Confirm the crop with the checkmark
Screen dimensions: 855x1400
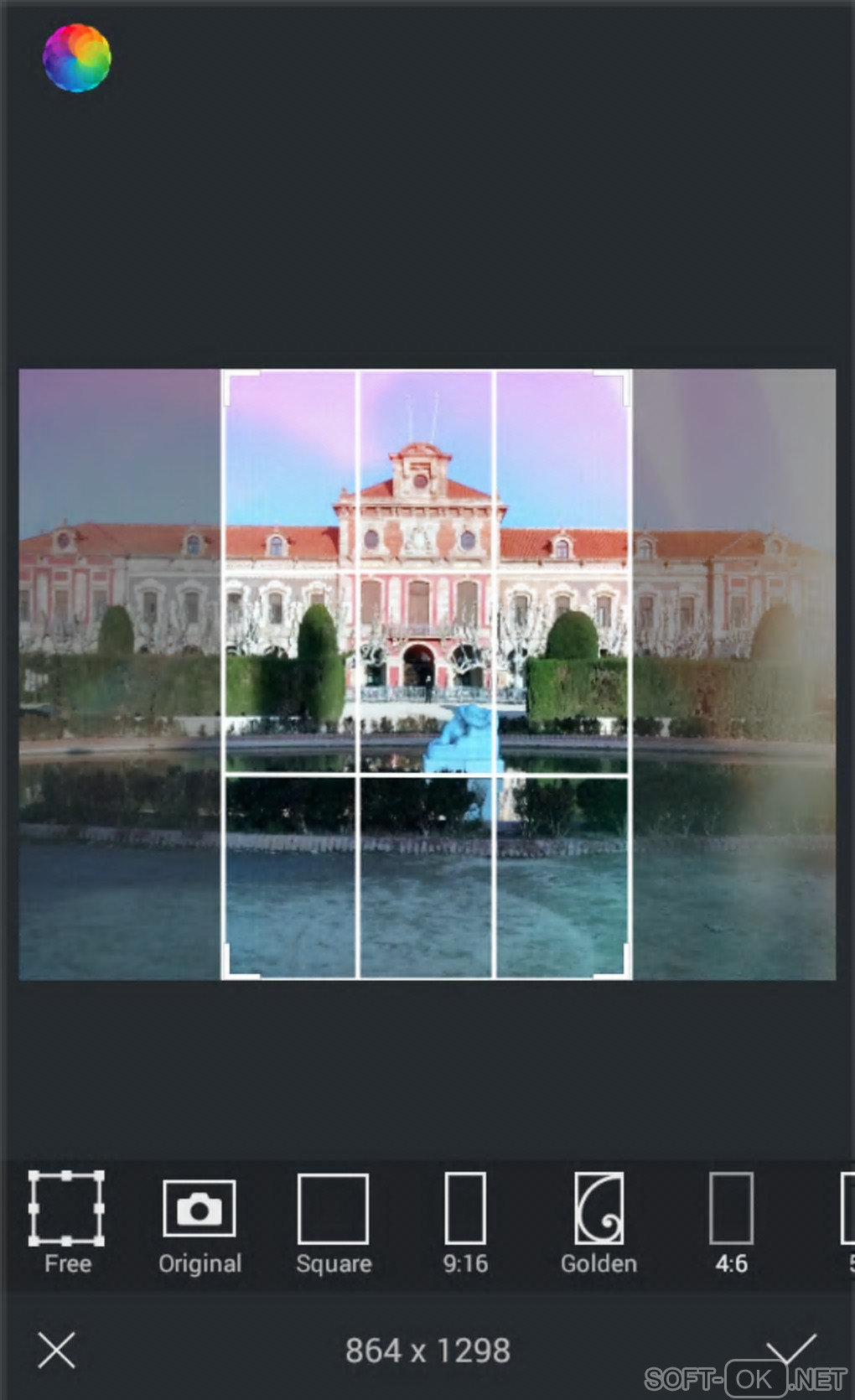click(790, 1348)
